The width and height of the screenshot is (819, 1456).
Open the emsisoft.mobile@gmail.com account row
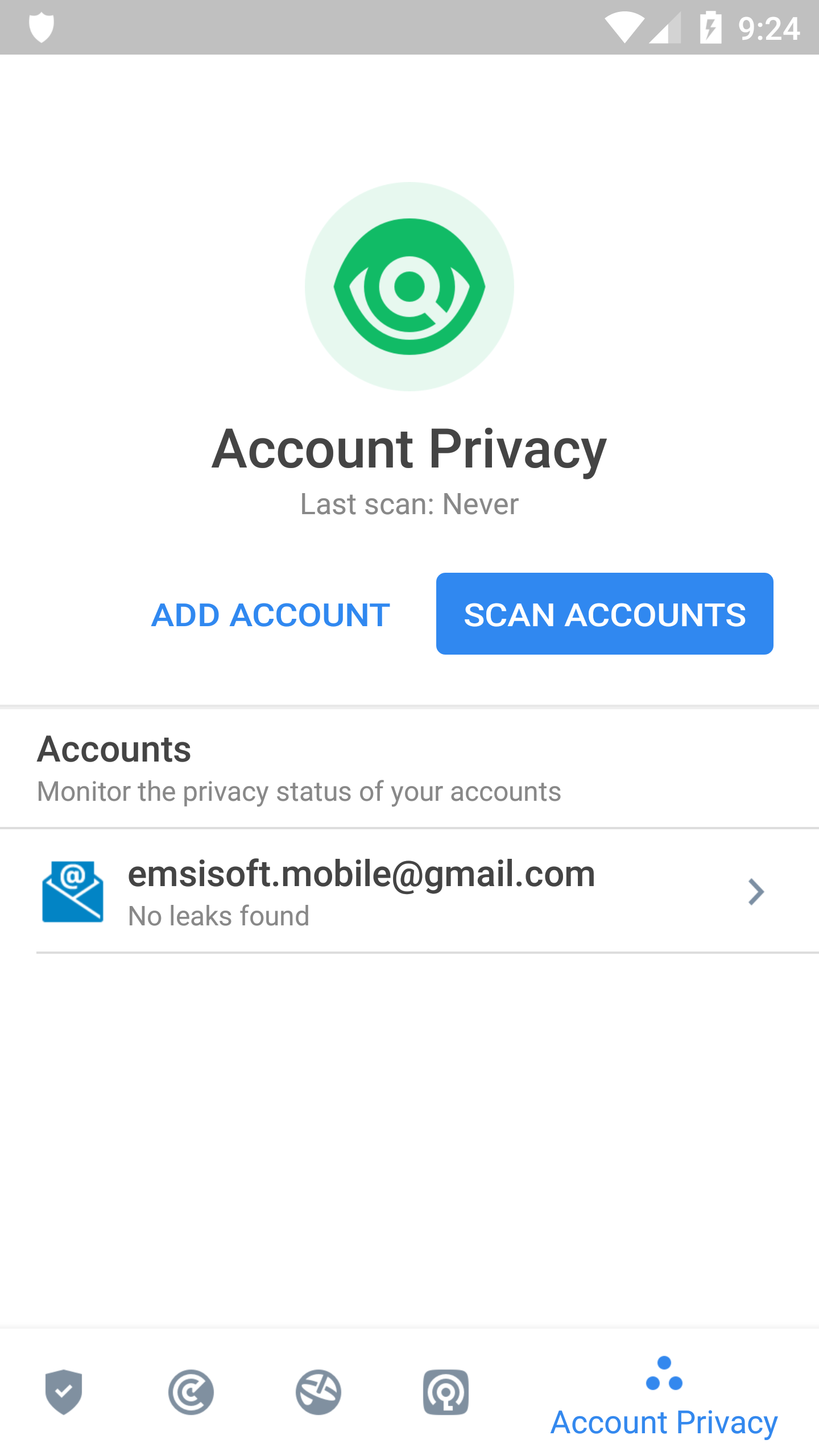point(409,891)
